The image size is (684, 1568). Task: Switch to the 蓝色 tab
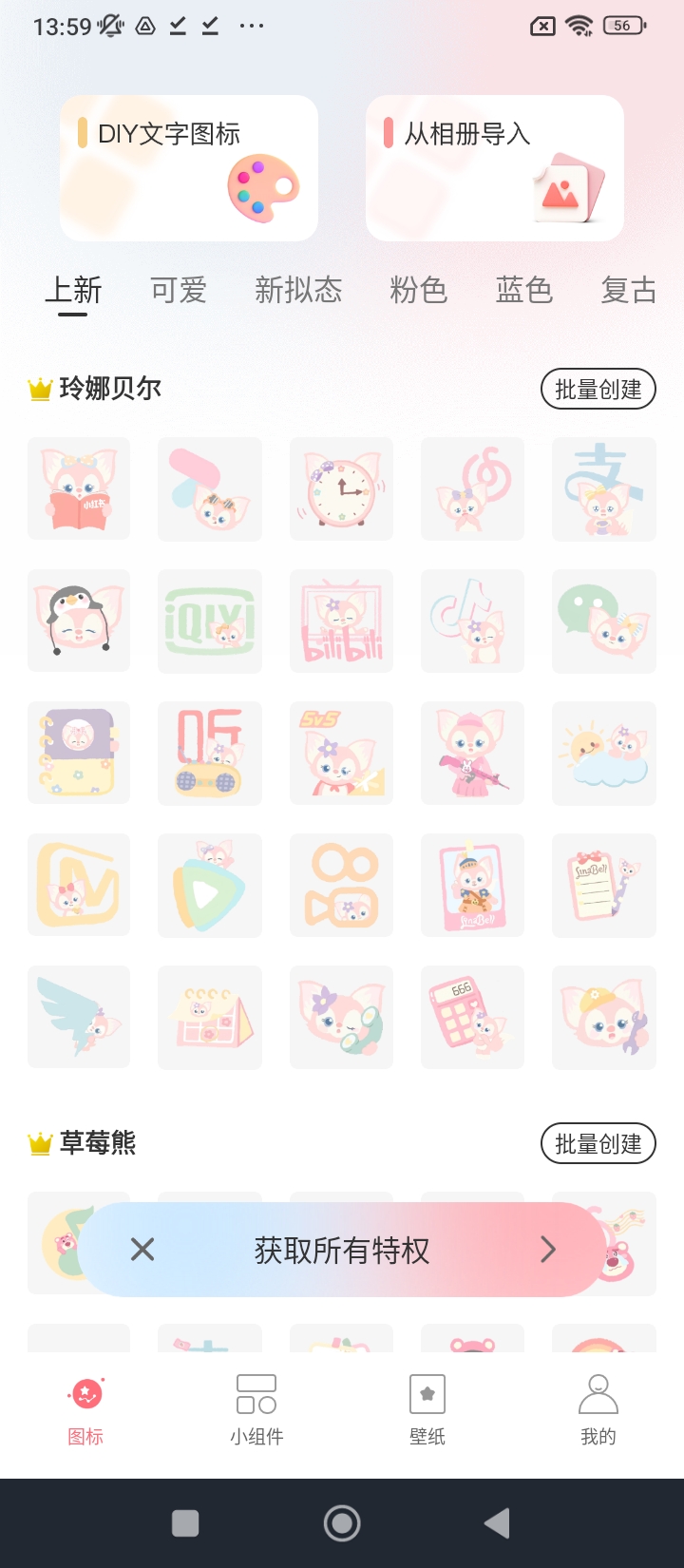point(523,290)
